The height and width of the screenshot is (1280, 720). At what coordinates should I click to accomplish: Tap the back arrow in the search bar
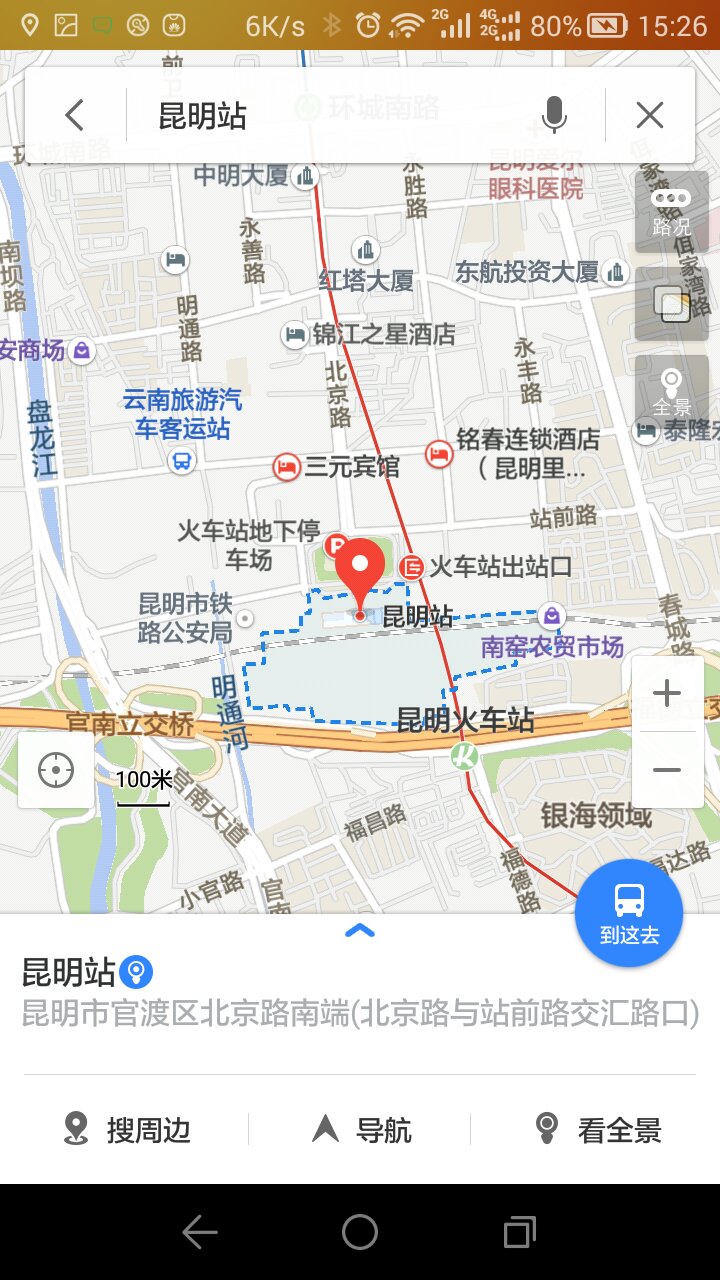coord(75,116)
